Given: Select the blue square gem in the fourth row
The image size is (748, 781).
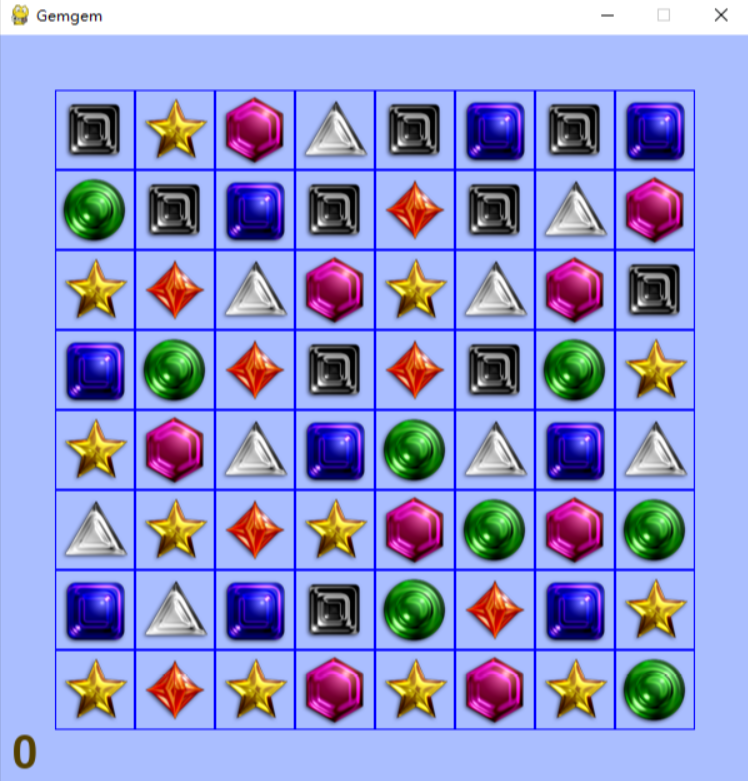Looking at the screenshot, I should (95, 370).
